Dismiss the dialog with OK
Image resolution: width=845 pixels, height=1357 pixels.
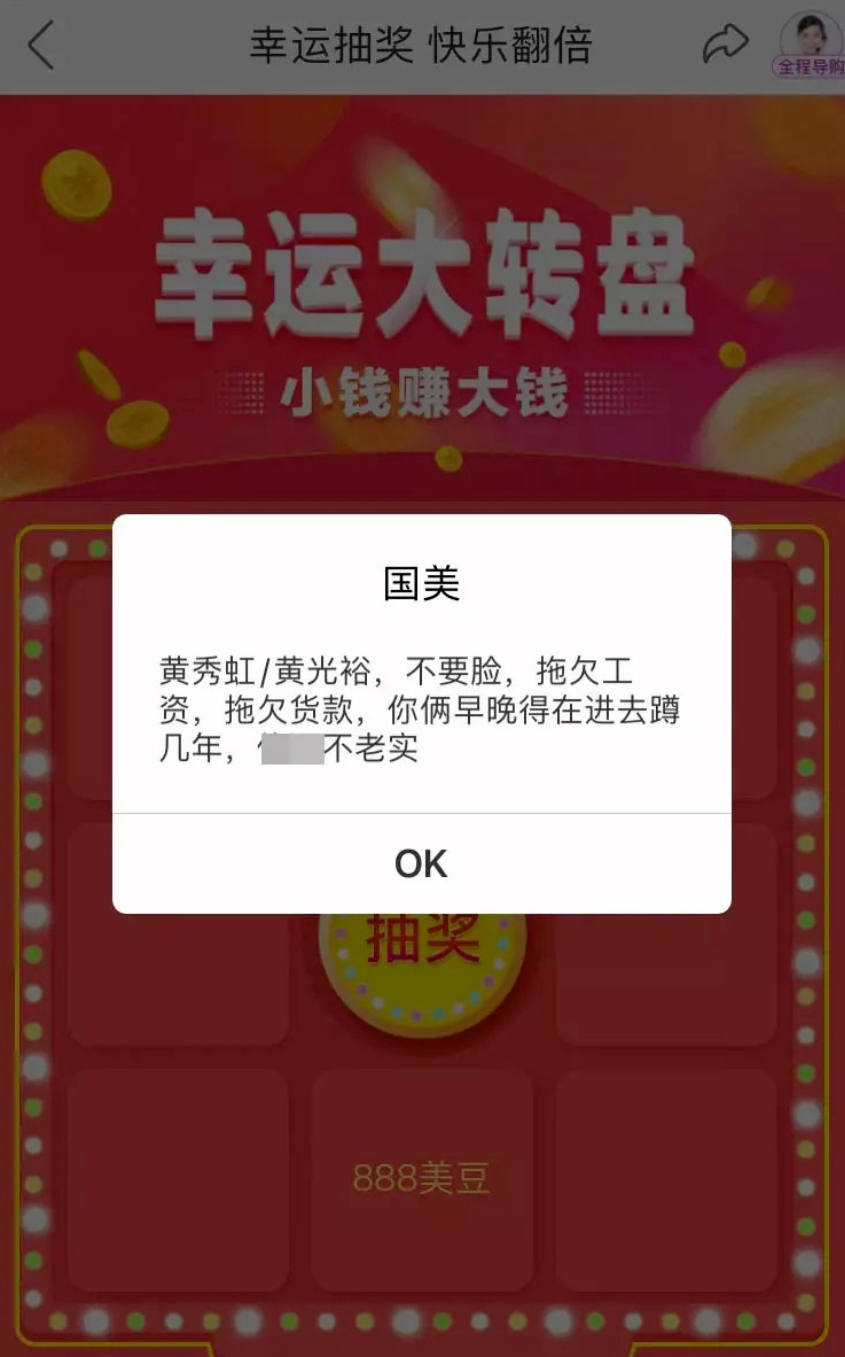421,863
